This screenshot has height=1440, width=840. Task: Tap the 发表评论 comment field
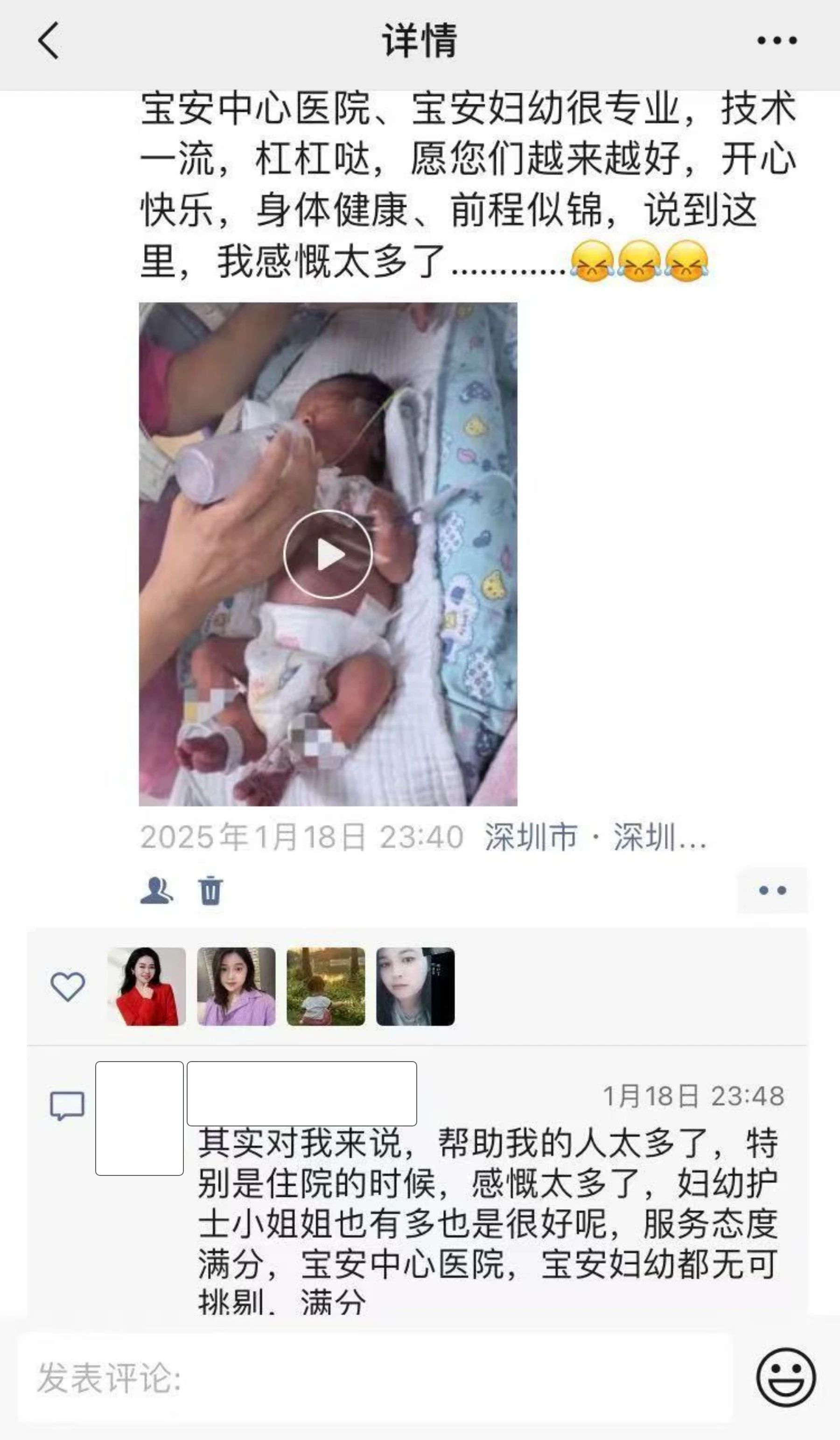(374, 1378)
